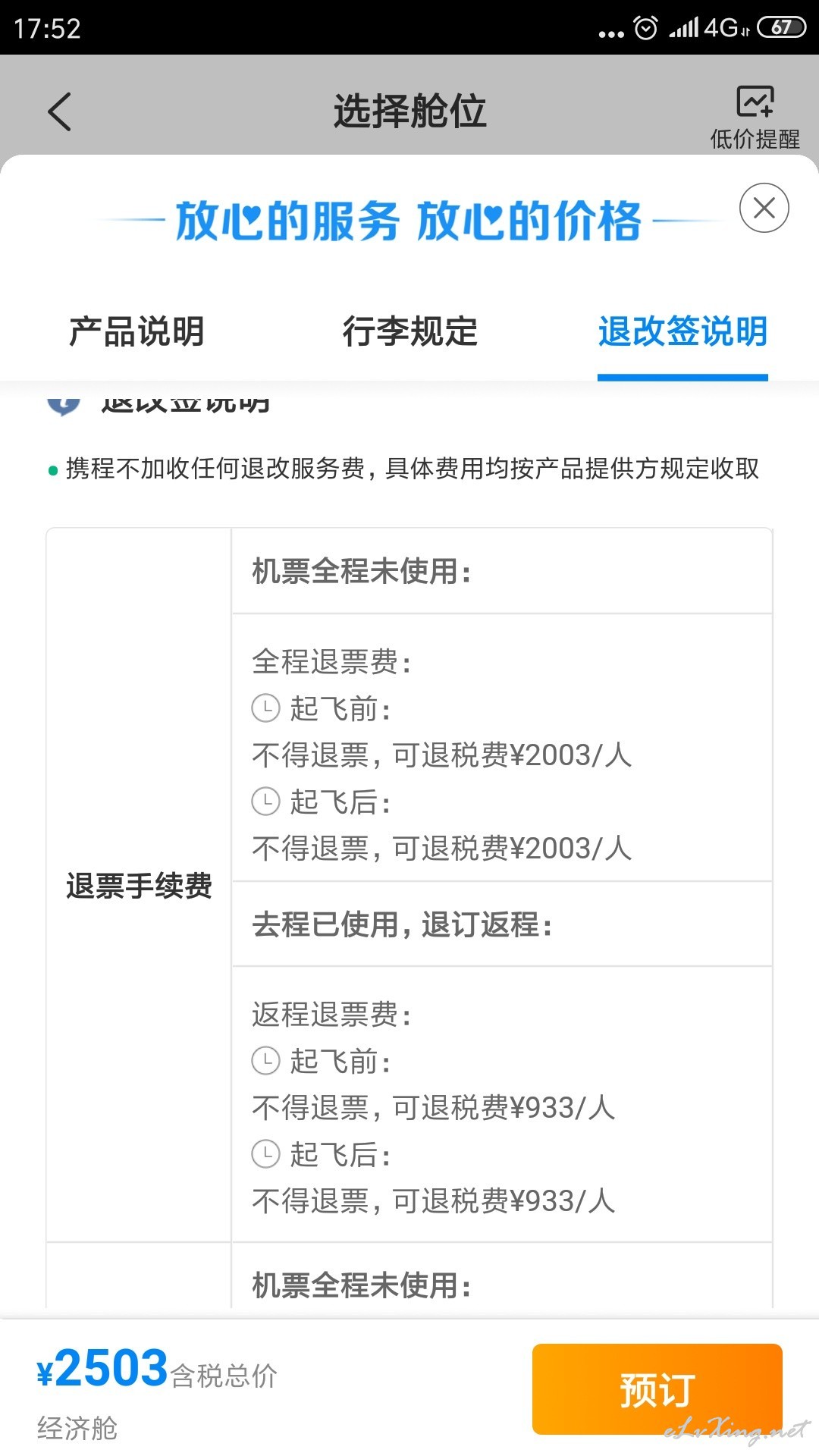
Task: Go back using the top-left arrow
Action: (x=59, y=111)
